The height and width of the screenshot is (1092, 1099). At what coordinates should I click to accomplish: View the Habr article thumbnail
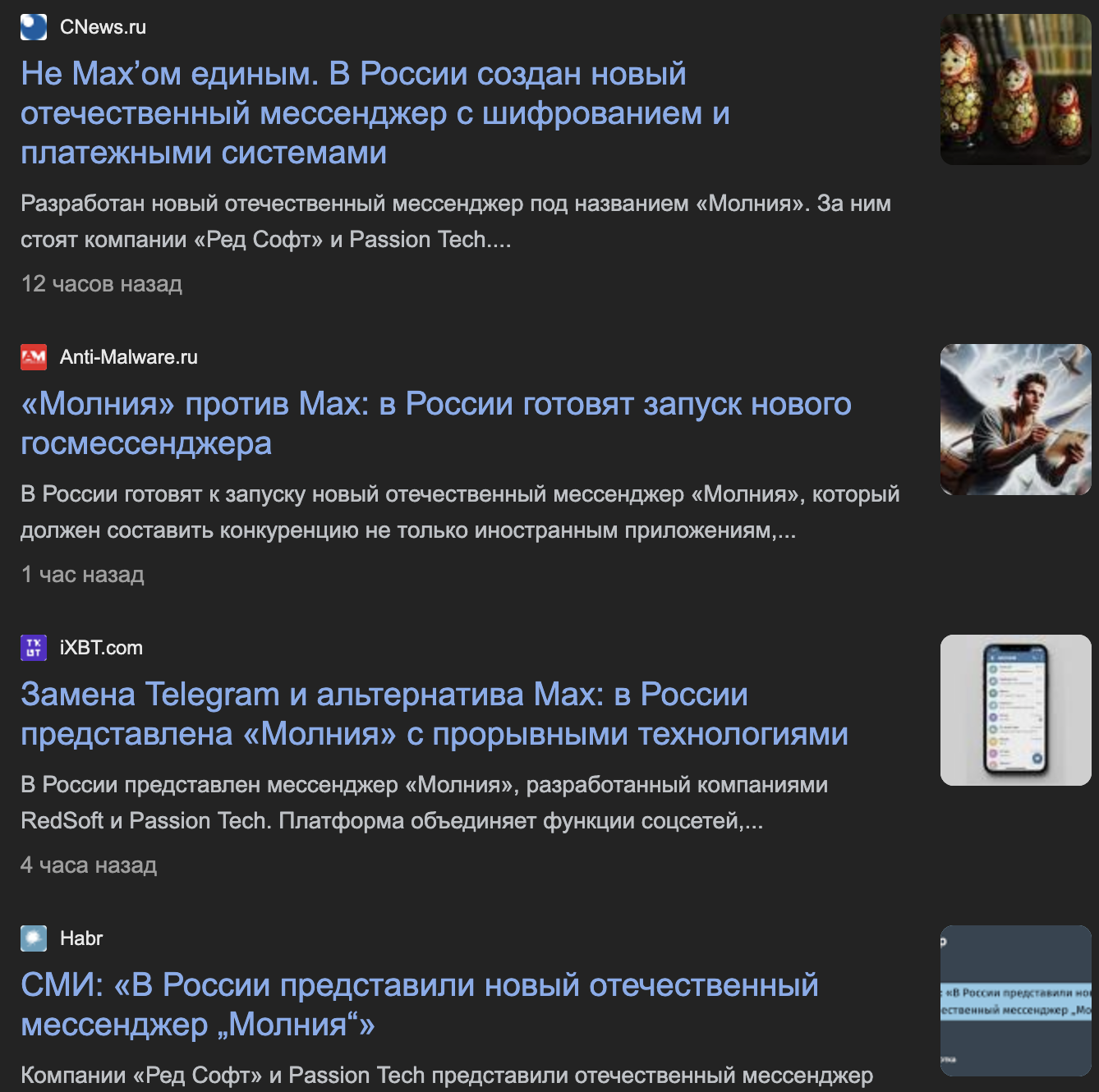click(x=1015, y=1001)
